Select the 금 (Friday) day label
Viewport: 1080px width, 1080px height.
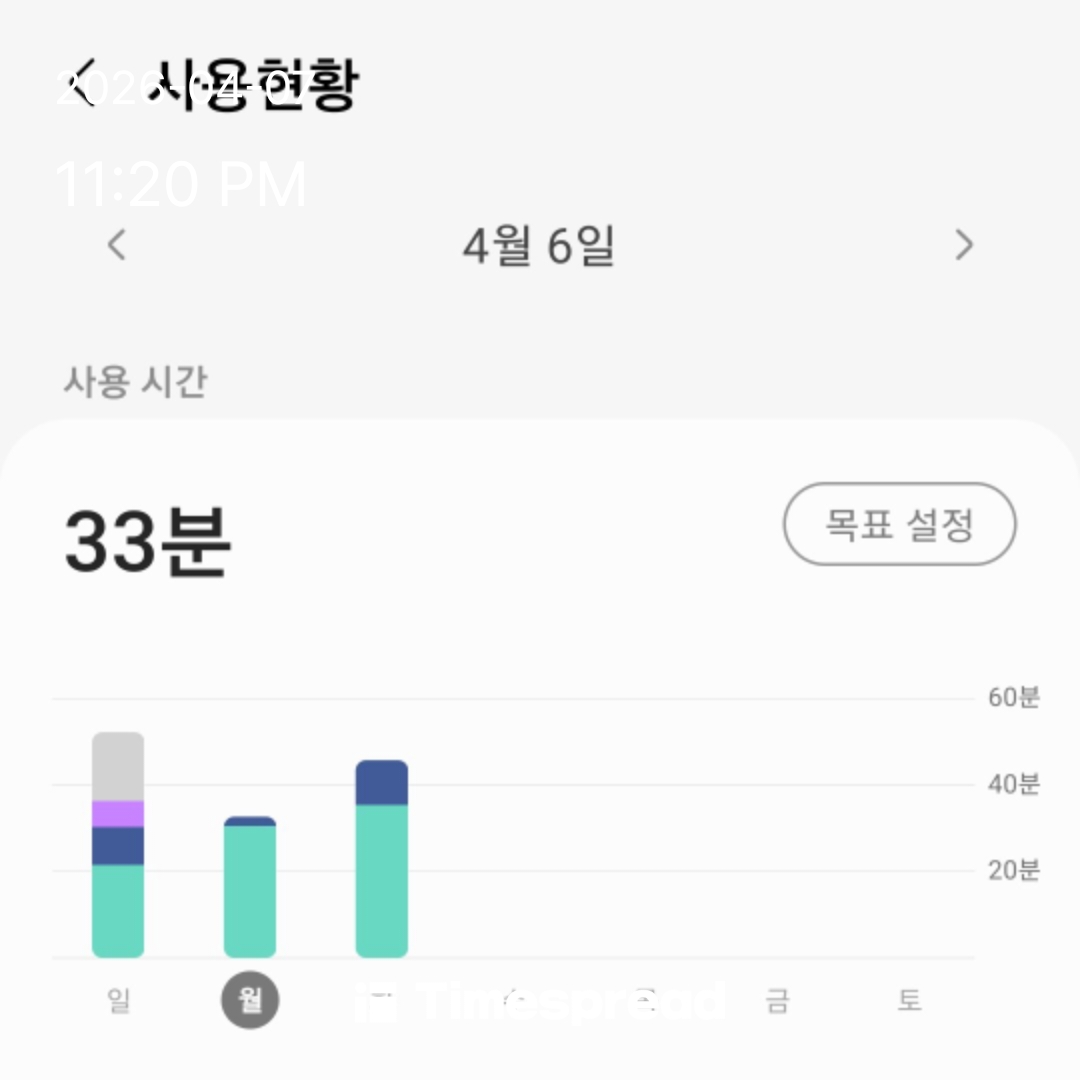click(x=776, y=1000)
